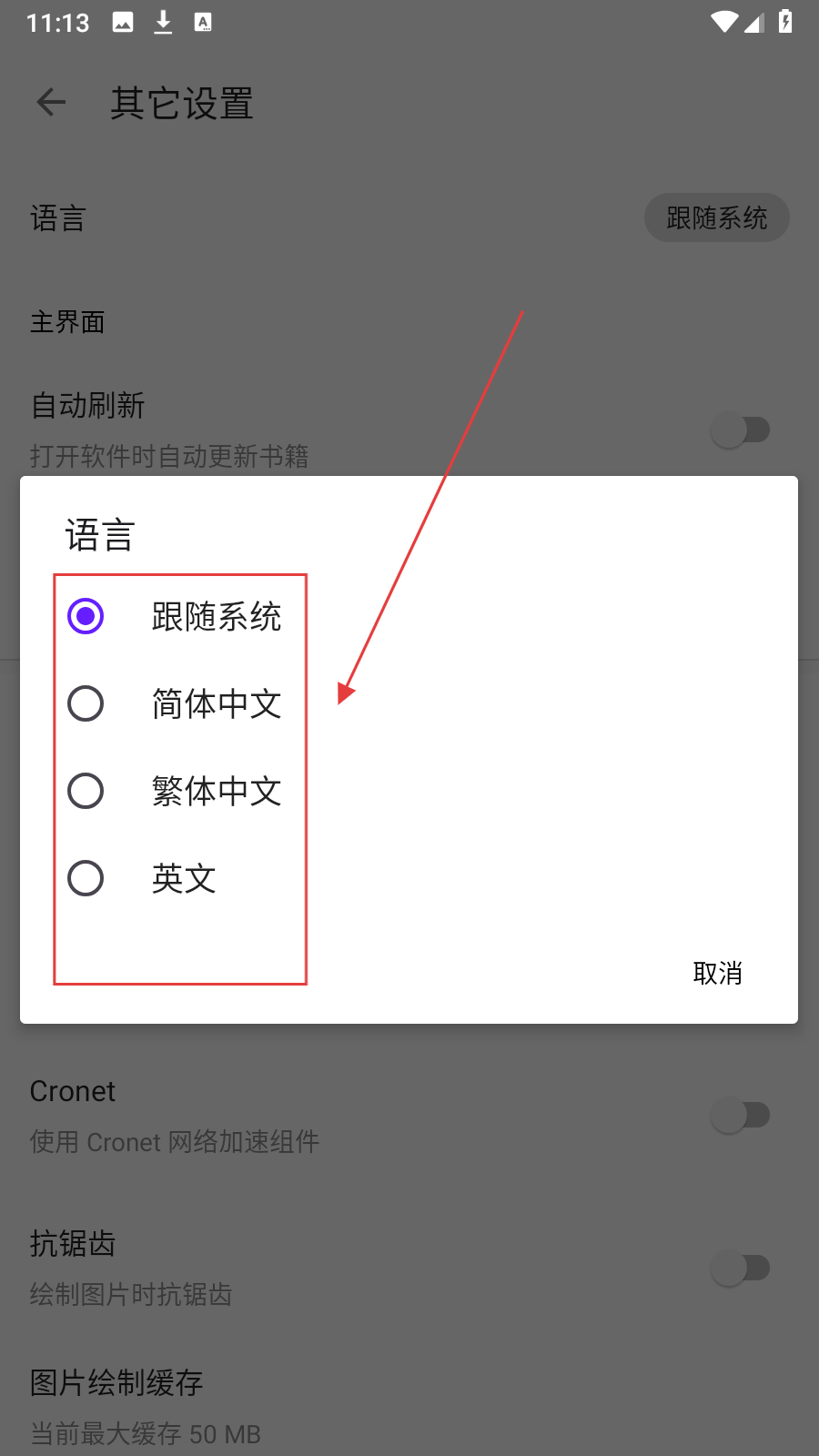Select 繁体中文 radio option
Image resolution: width=819 pixels, height=1456 pixels.
[86, 791]
